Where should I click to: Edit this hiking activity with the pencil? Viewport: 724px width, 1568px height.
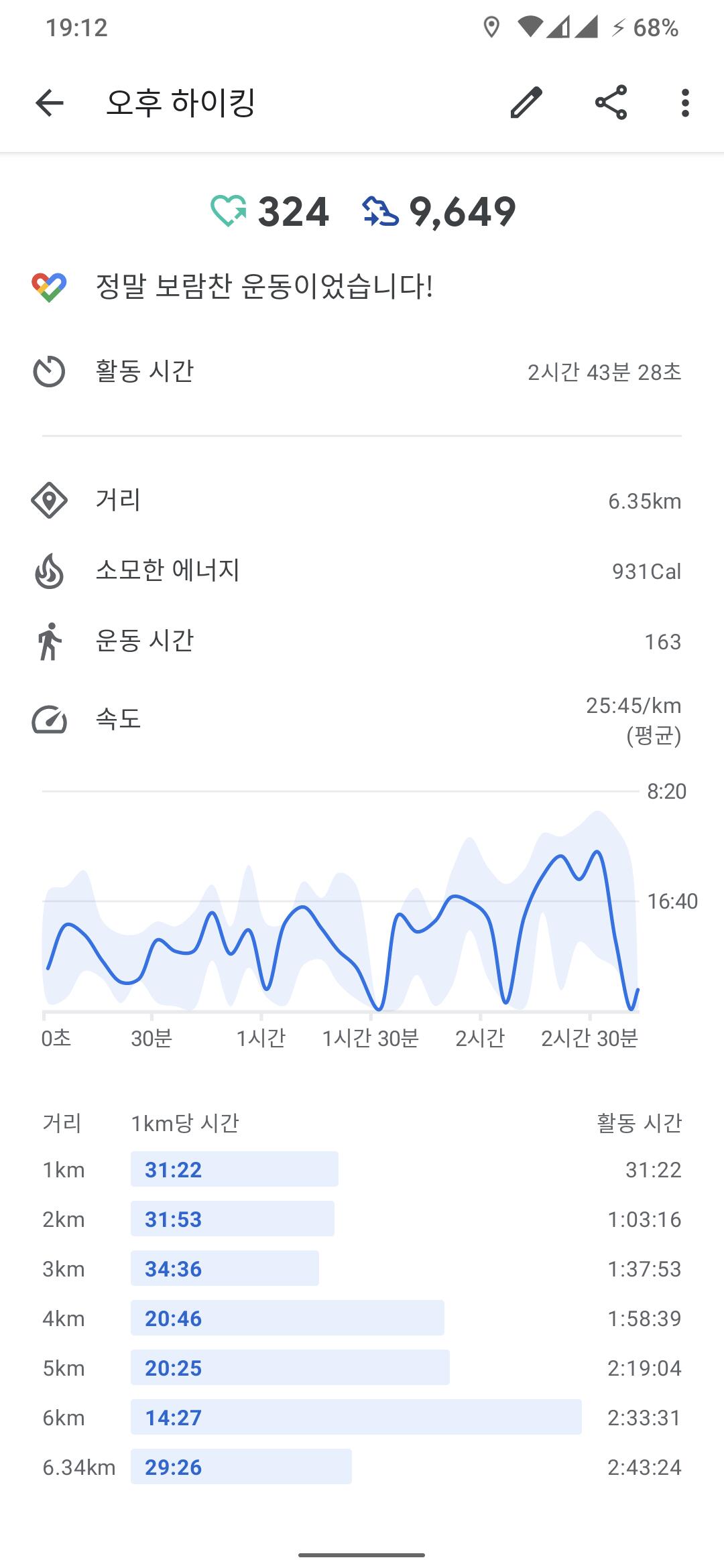click(x=526, y=103)
